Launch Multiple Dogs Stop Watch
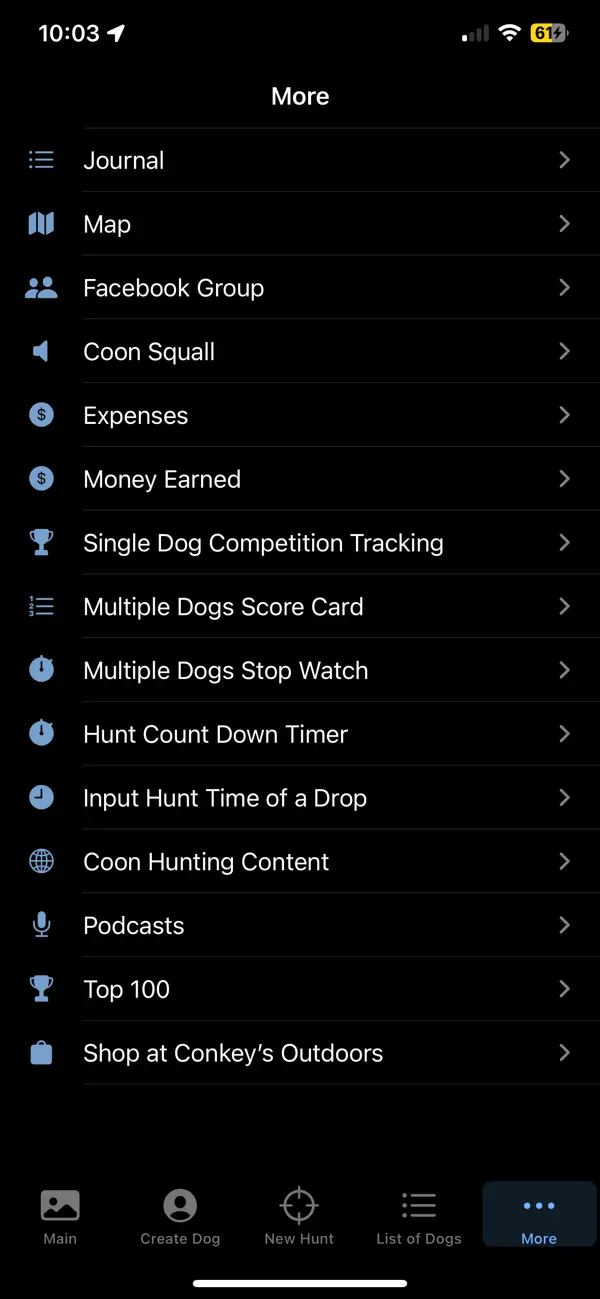Image resolution: width=600 pixels, height=1299 pixels. 300,671
